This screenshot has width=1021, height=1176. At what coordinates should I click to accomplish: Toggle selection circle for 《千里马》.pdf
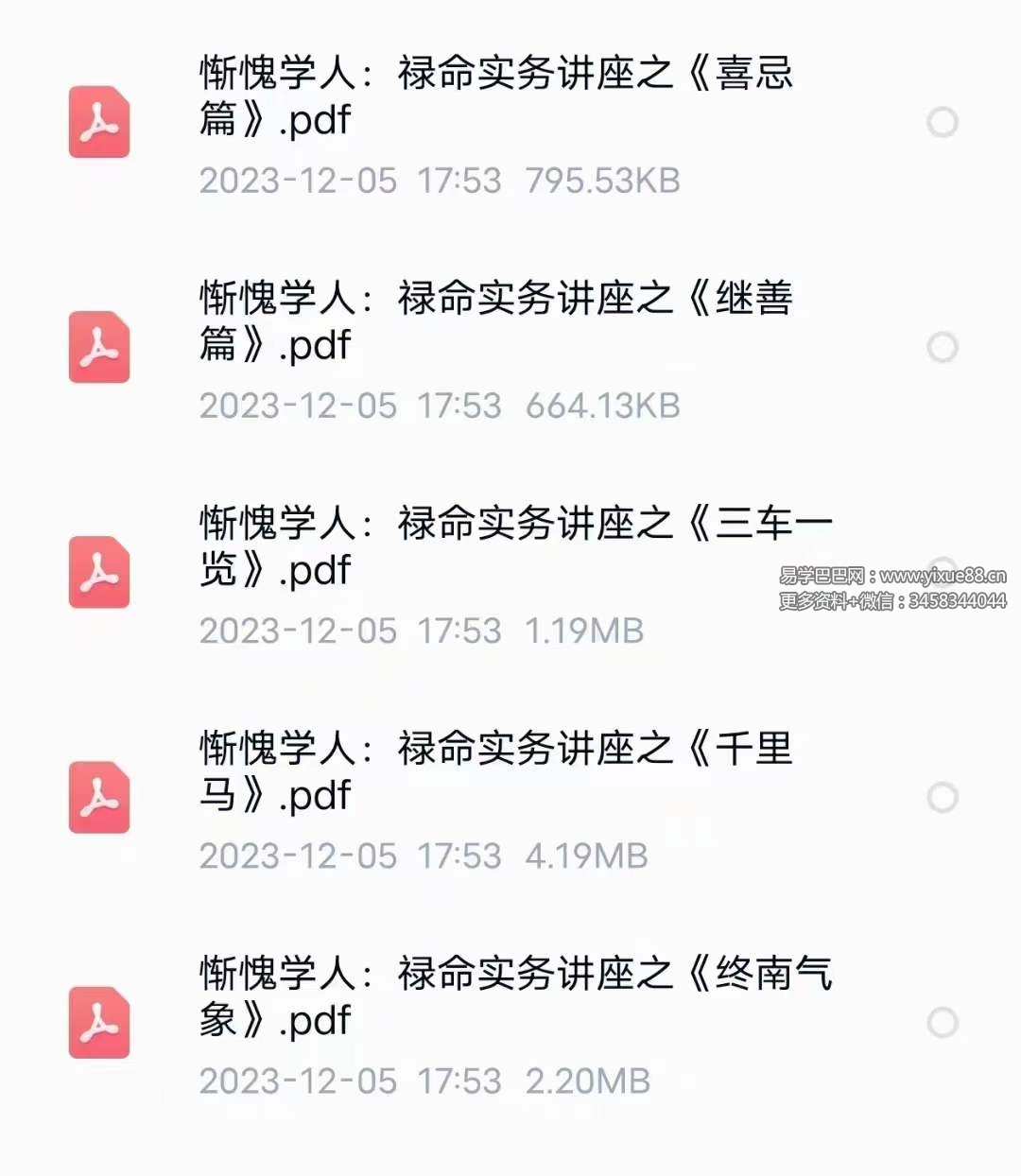pos(943,797)
